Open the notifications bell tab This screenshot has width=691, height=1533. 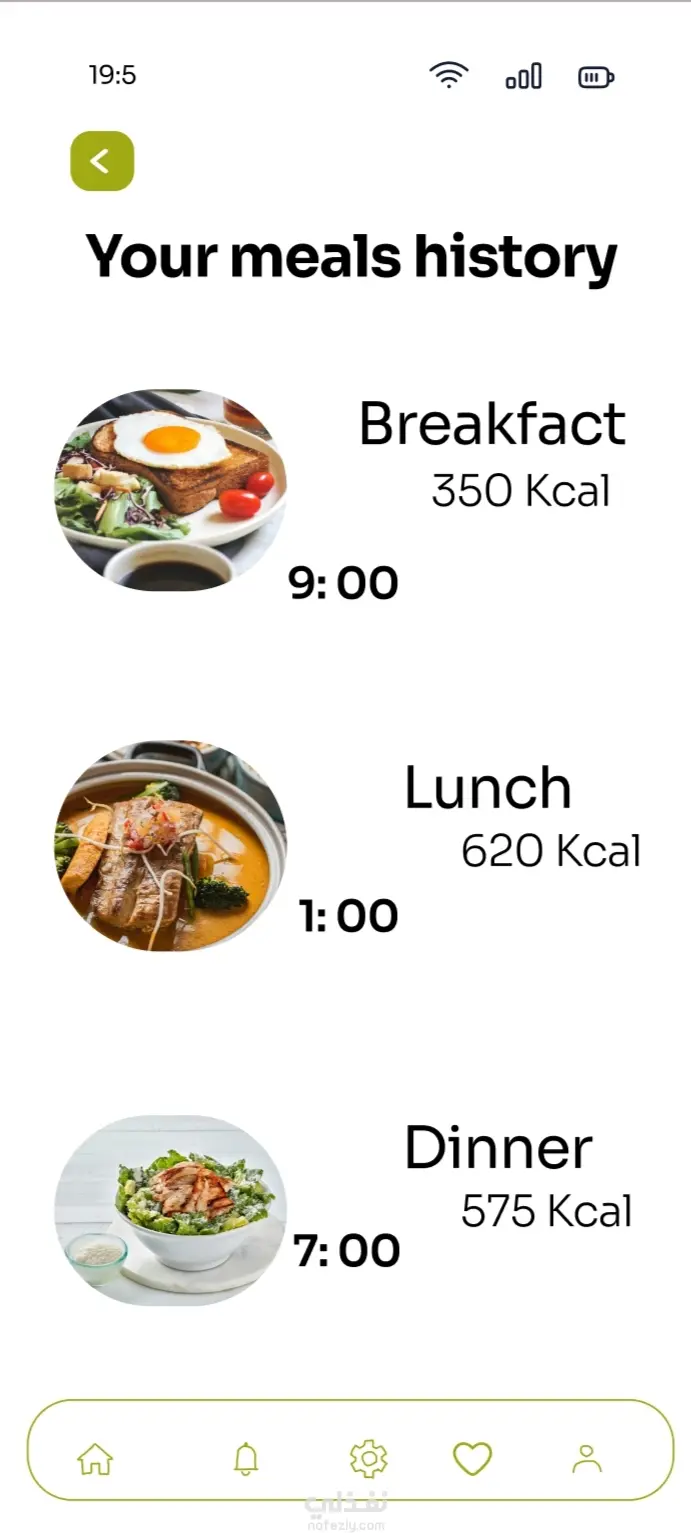[x=246, y=1459]
